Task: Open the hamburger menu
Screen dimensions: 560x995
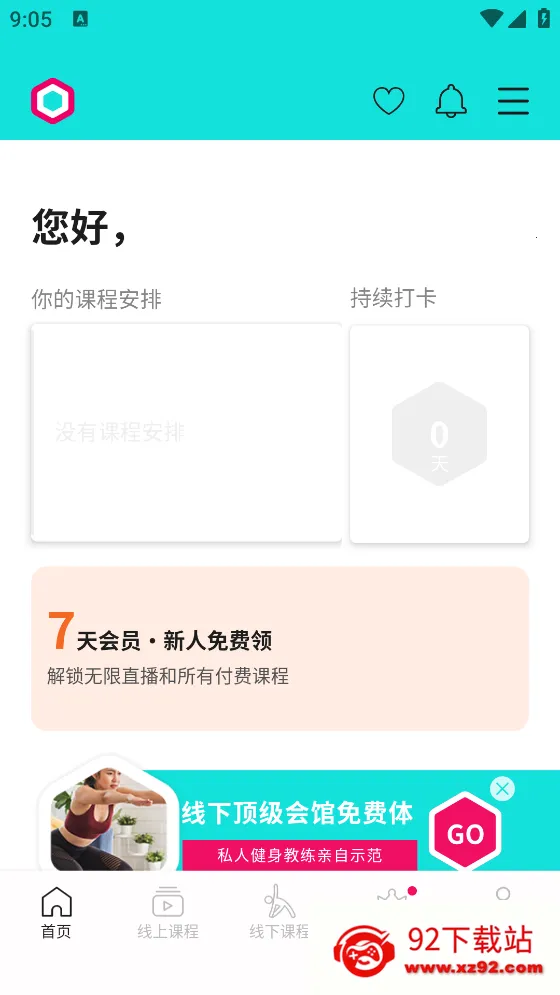Action: 513,101
